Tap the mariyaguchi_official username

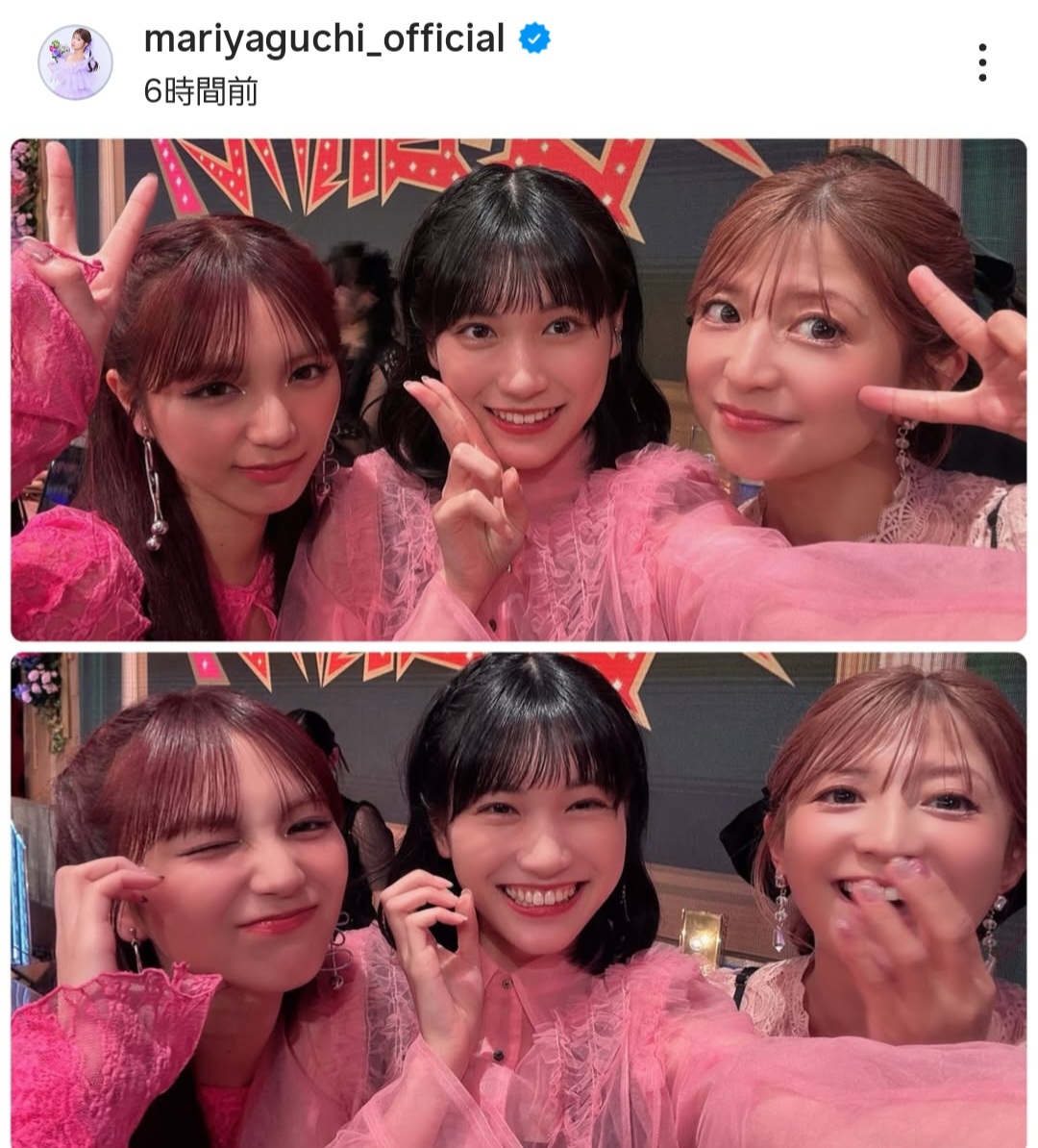pyautogui.click(x=324, y=39)
